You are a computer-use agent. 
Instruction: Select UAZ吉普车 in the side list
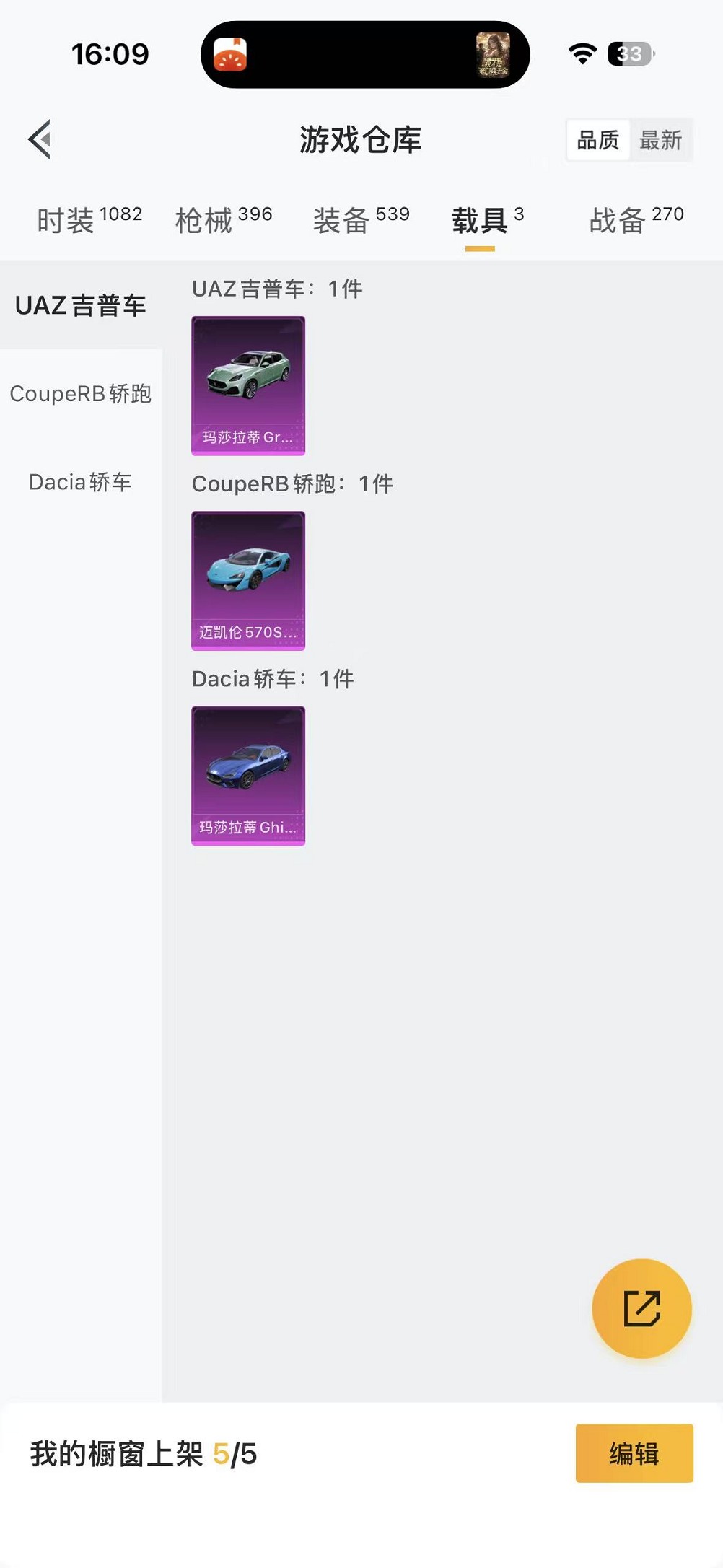click(x=81, y=306)
